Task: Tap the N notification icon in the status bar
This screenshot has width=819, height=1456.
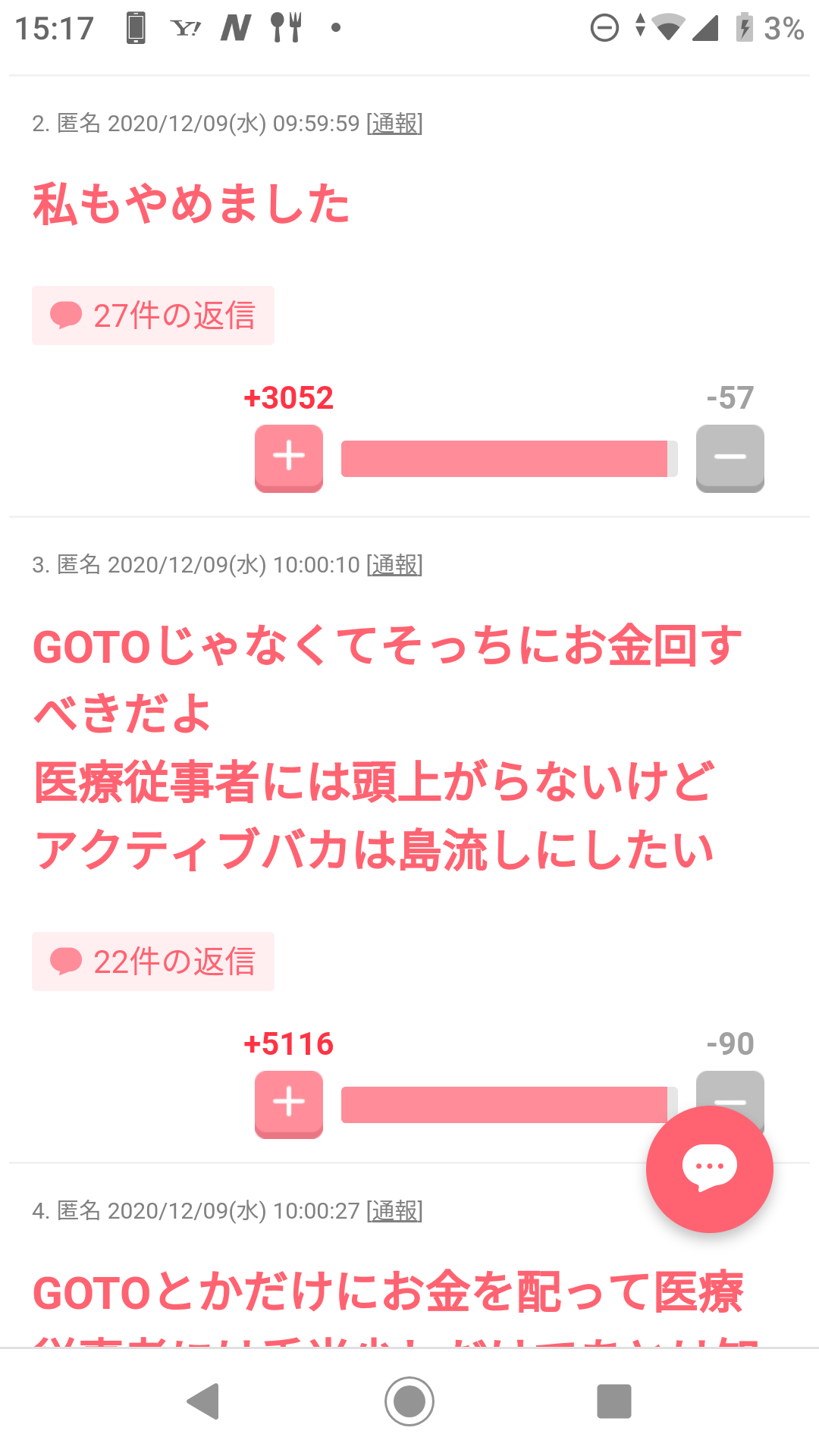Action: [235, 28]
